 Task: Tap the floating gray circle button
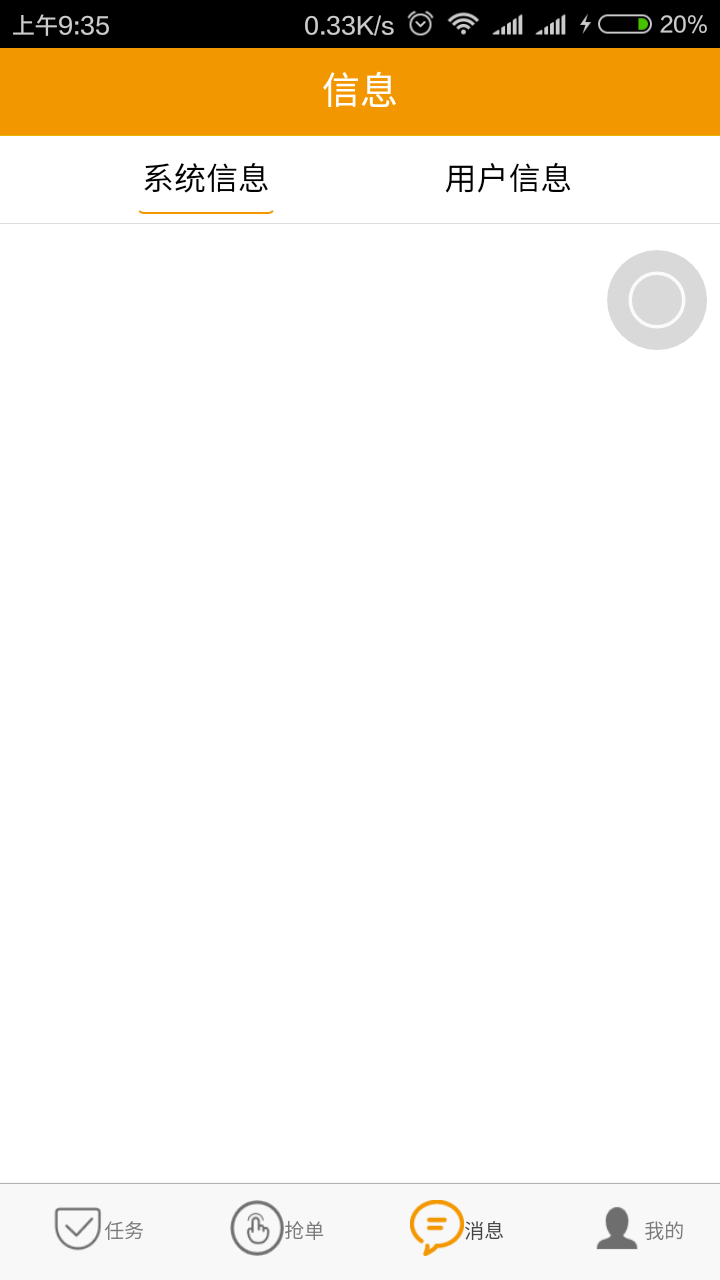(x=657, y=300)
